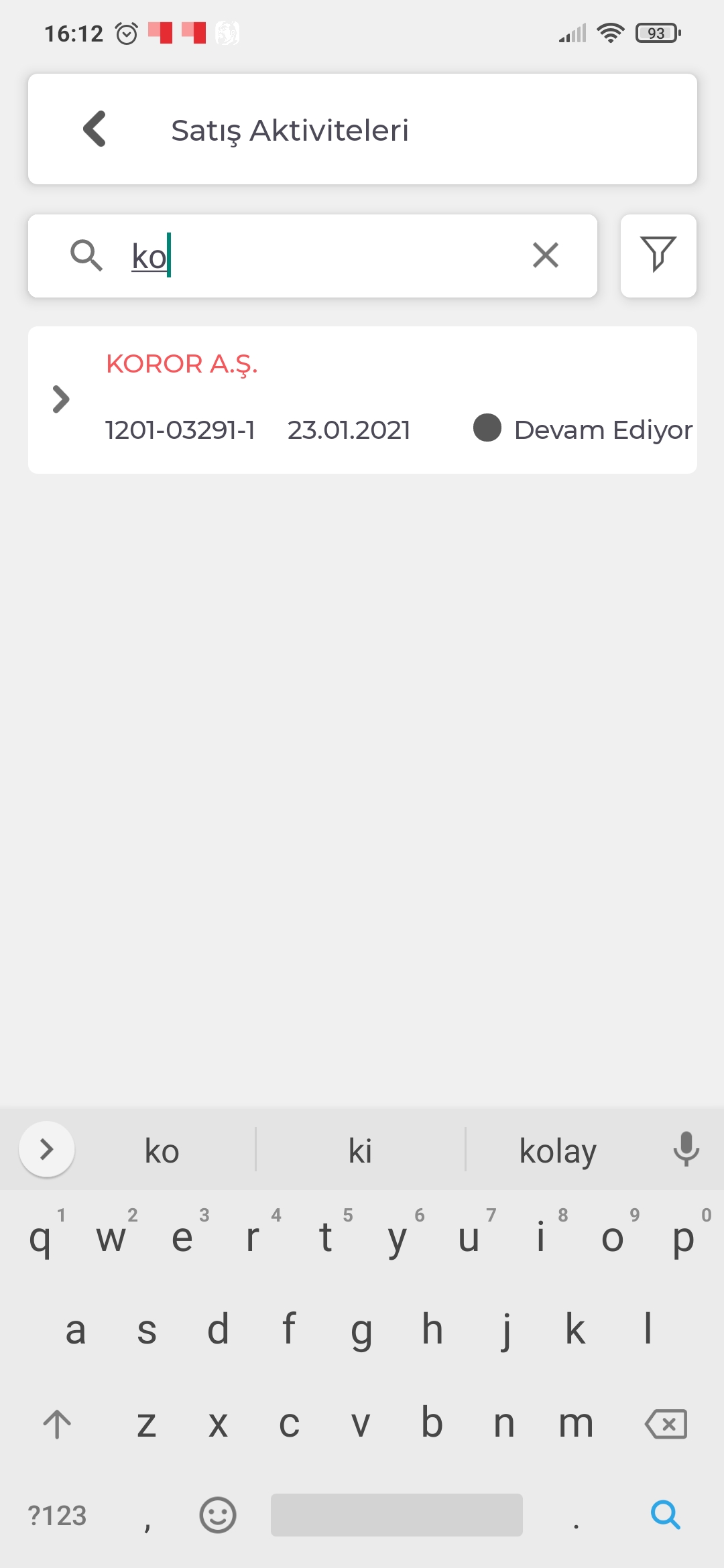
Task: Go back from Satış Aktiviteleri
Action: coord(95,129)
